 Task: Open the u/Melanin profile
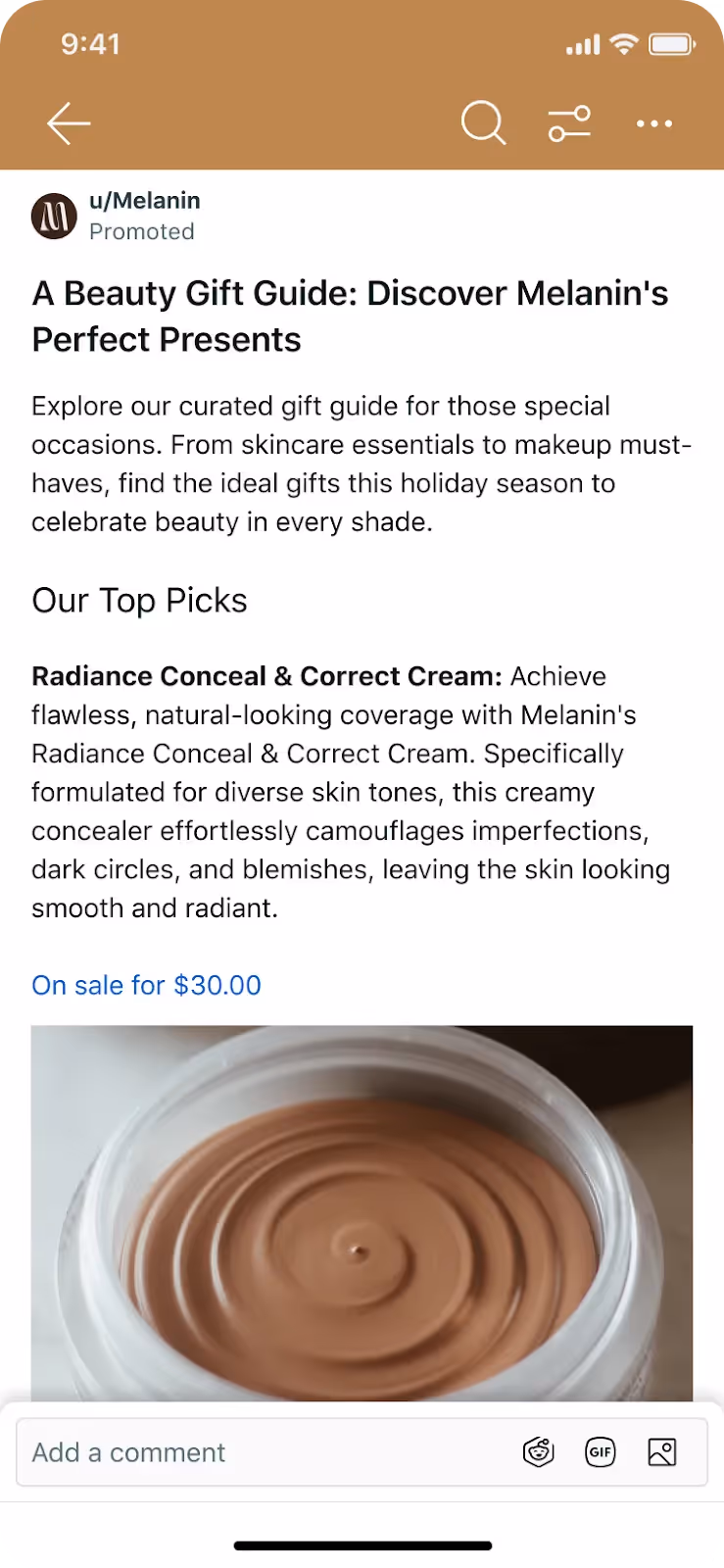144,201
